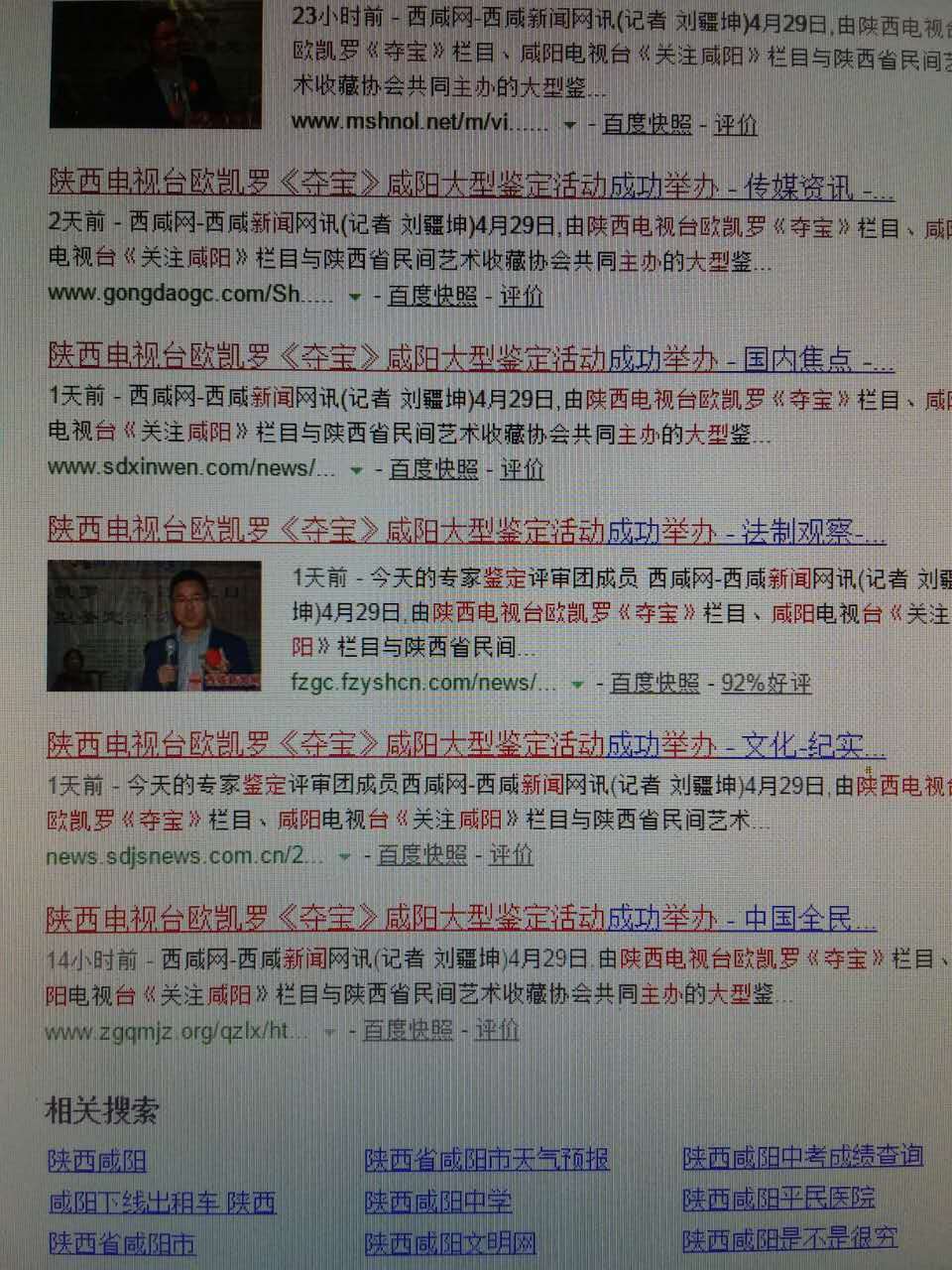Open 百度快照 for www.gongdaogc.com result
Screen dimensions: 952x1270
coord(432,296)
